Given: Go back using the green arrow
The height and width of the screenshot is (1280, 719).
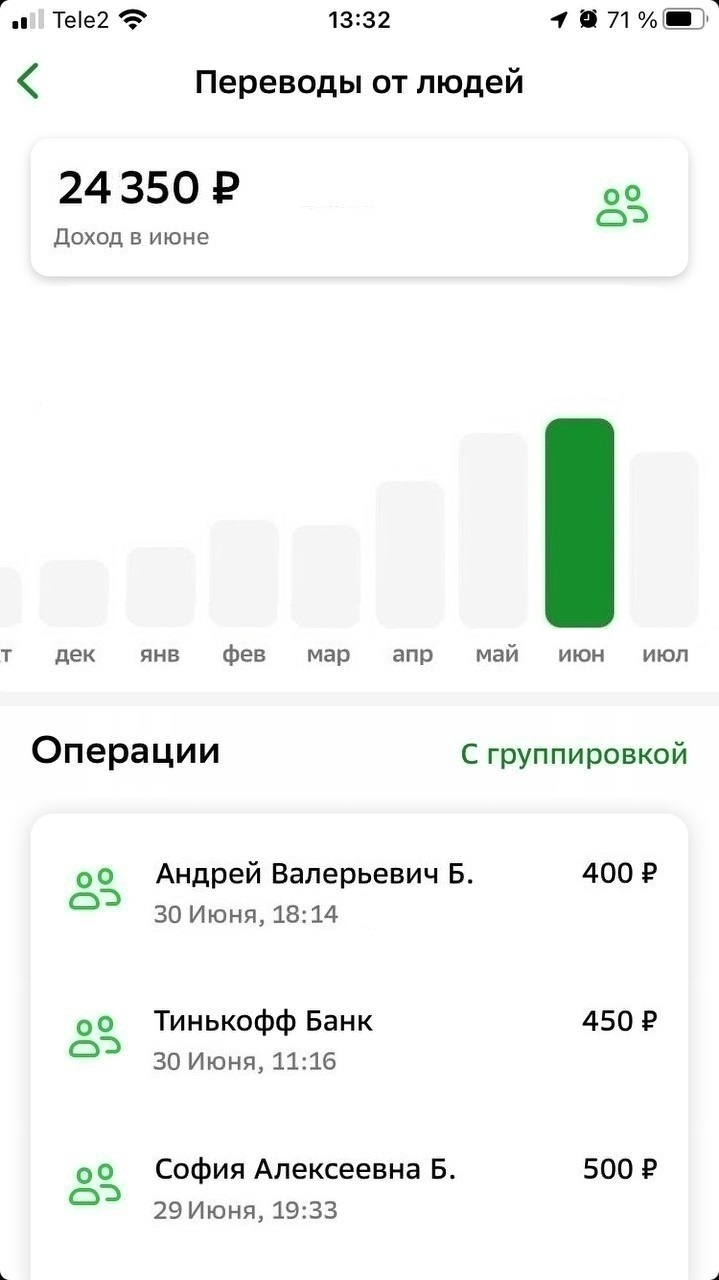Looking at the screenshot, I should 28,81.
